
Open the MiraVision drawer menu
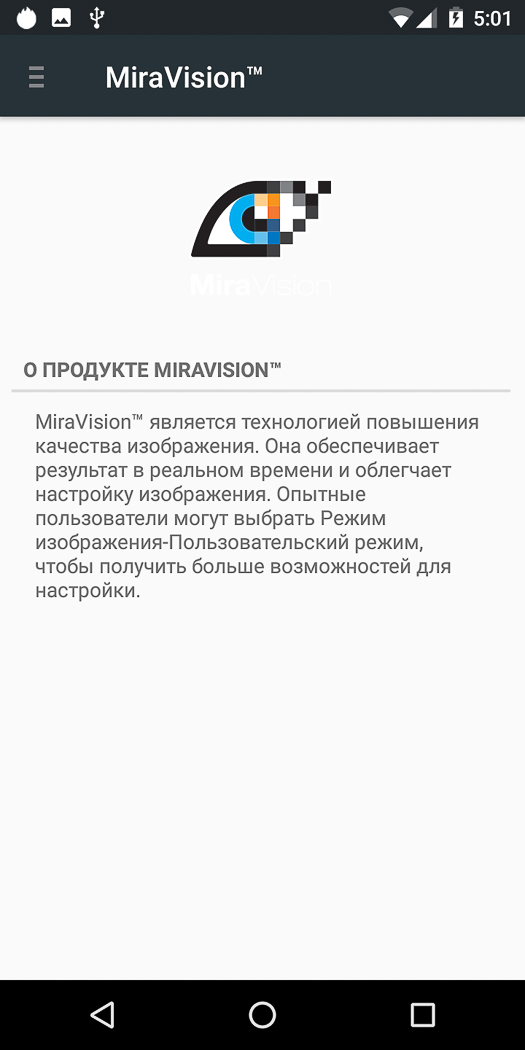click(36, 78)
